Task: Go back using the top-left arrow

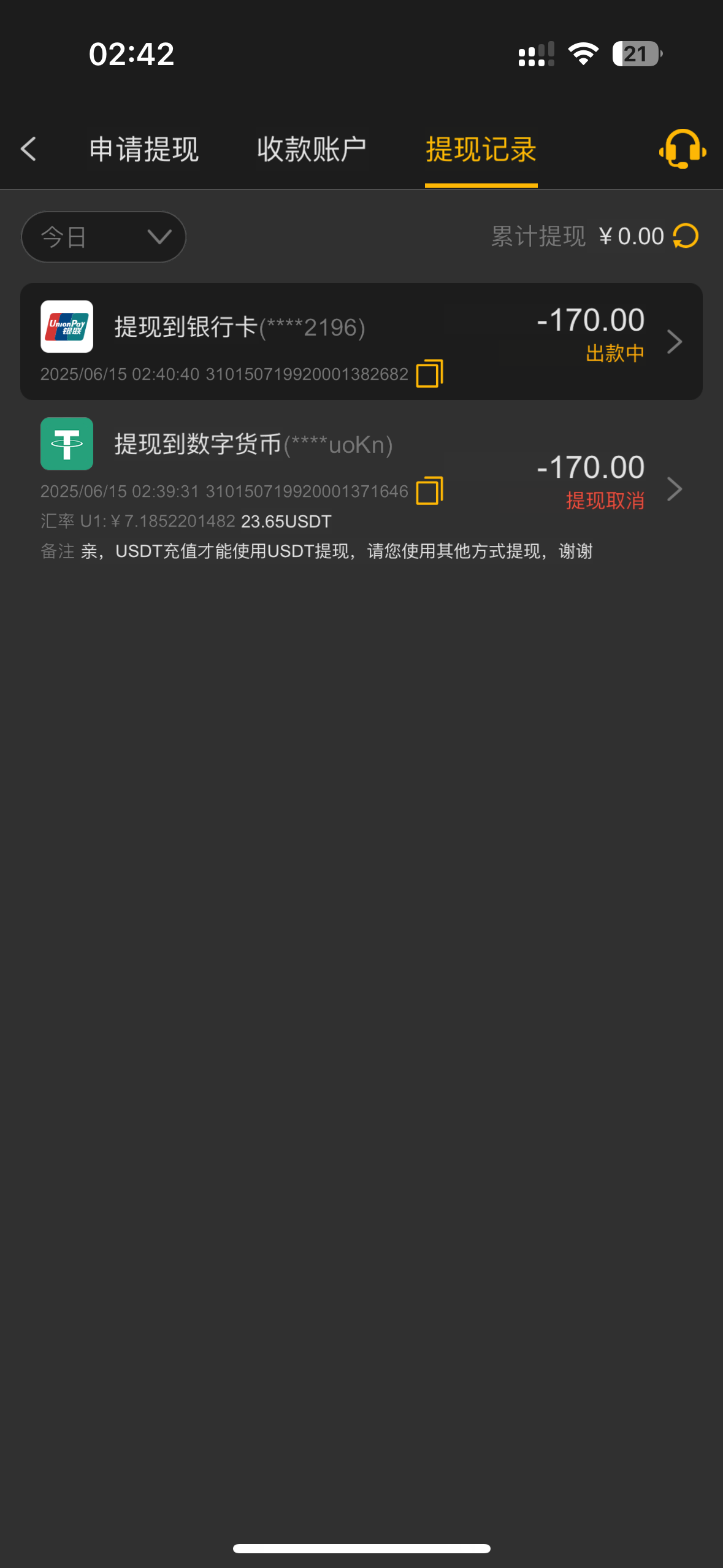Action: [x=29, y=149]
